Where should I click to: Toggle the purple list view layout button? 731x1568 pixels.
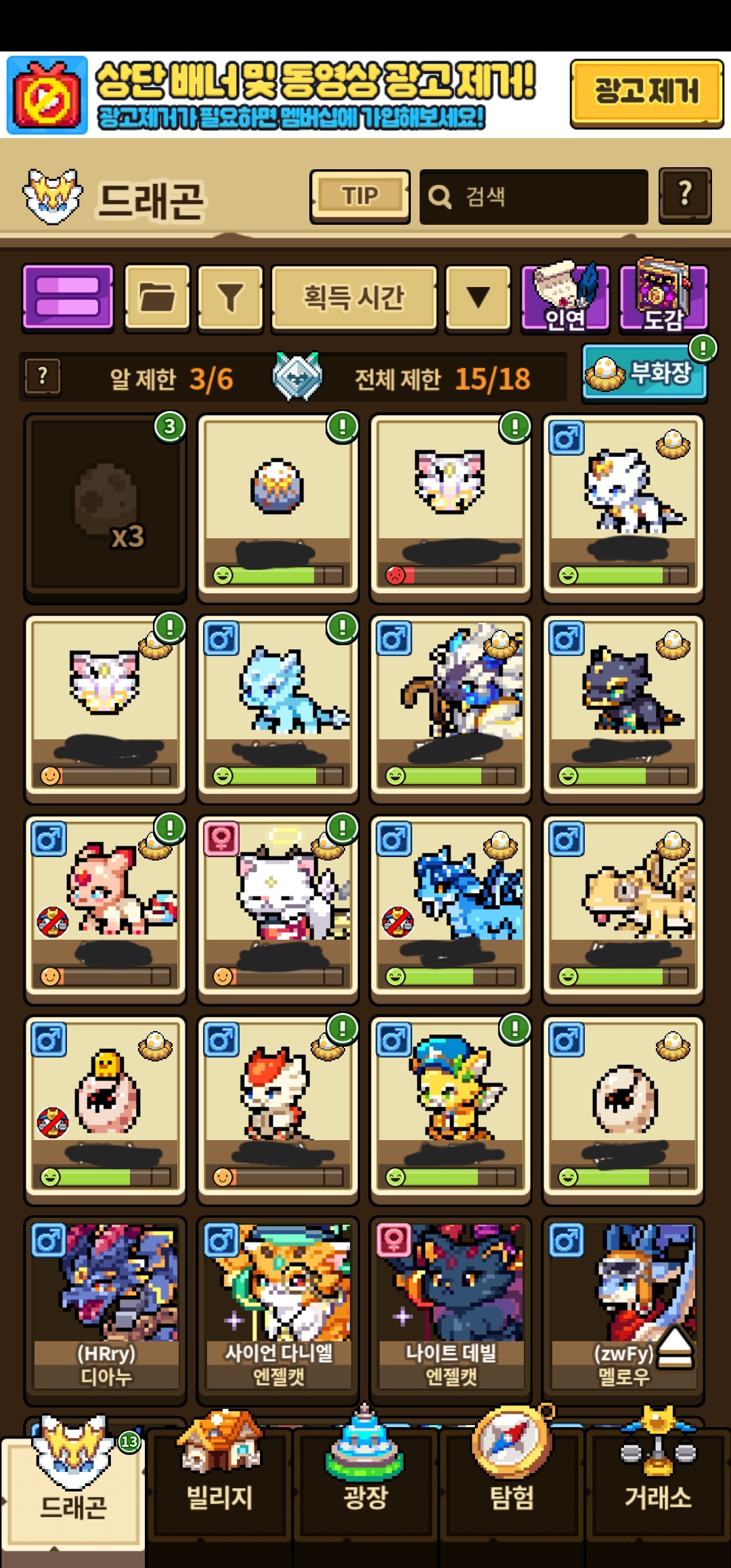[68, 298]
